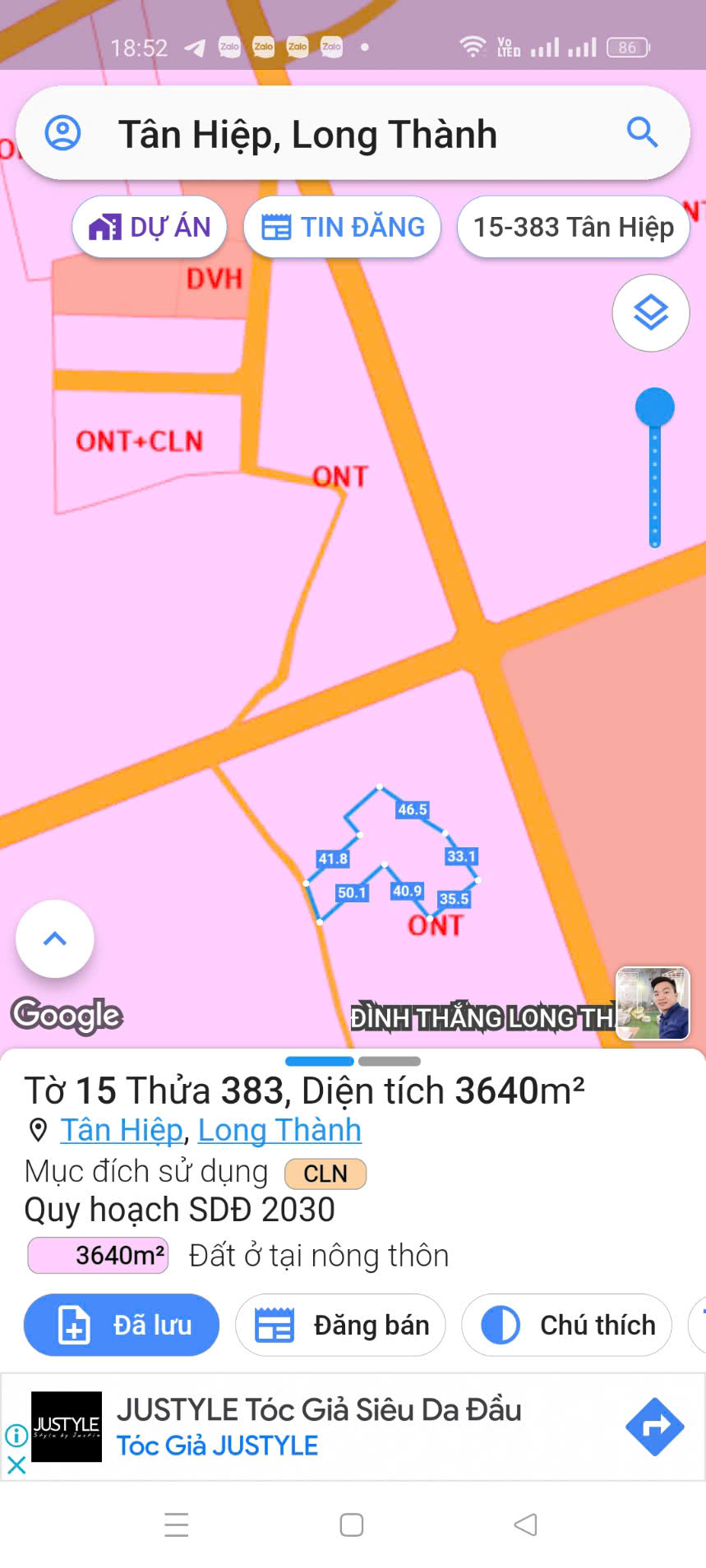Tap the Đã lưu saved button
Screen dimensions: 706x1568
point(122,1325)
